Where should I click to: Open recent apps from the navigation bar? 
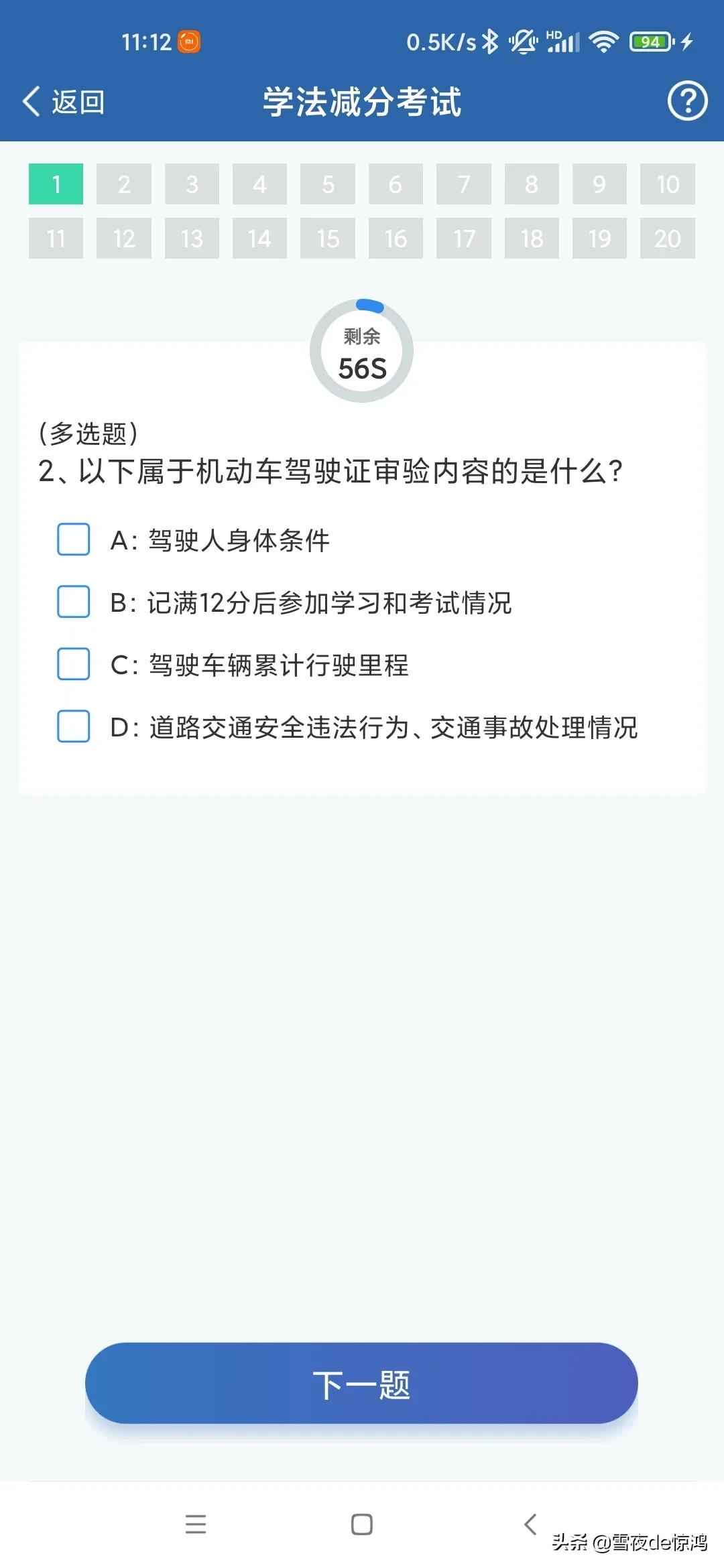tap(196, 1524)
